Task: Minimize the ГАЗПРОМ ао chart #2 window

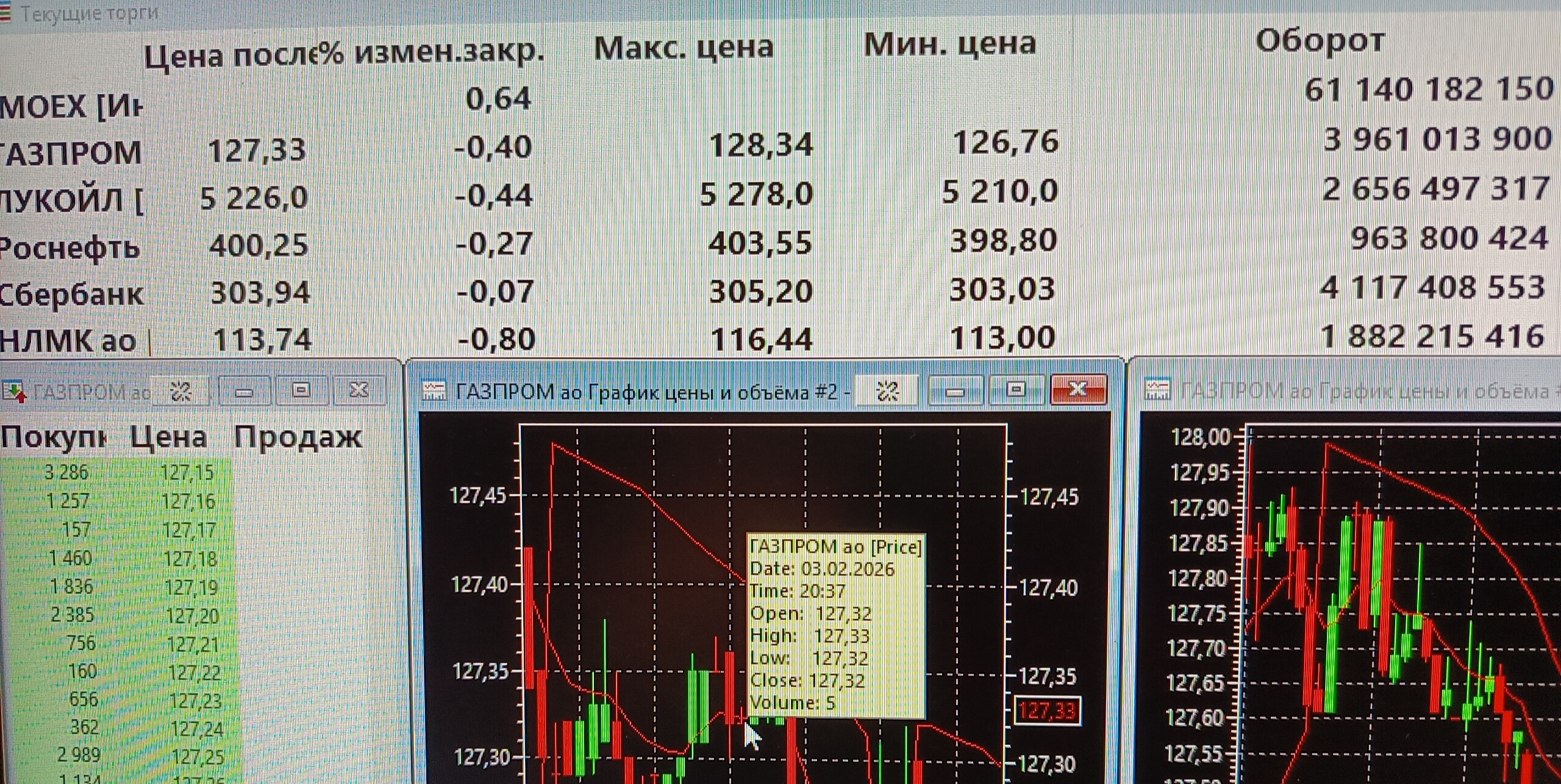Action: [x=955, y=390]
